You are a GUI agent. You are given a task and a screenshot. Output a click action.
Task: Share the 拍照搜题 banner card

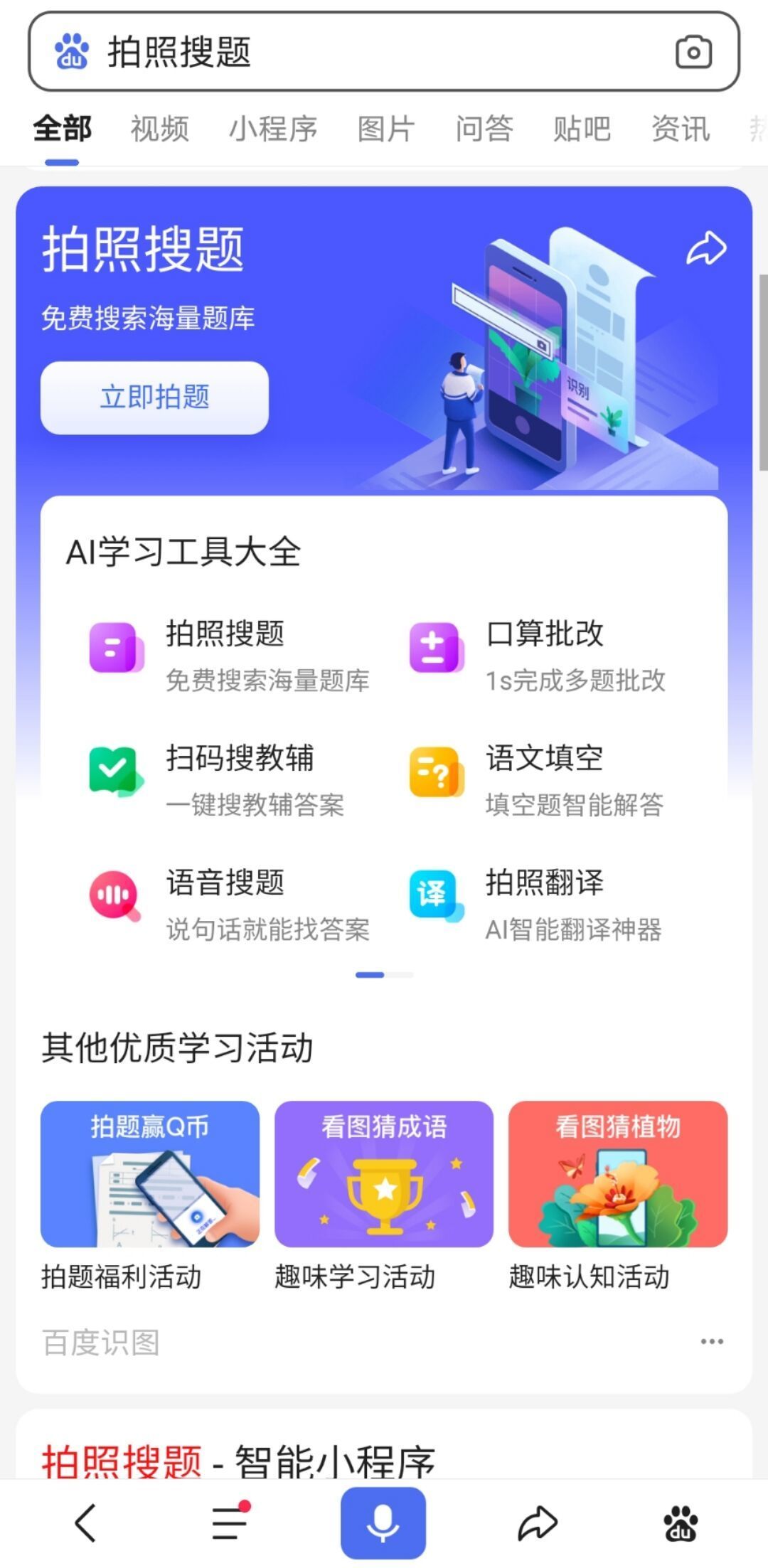point(705,249)
